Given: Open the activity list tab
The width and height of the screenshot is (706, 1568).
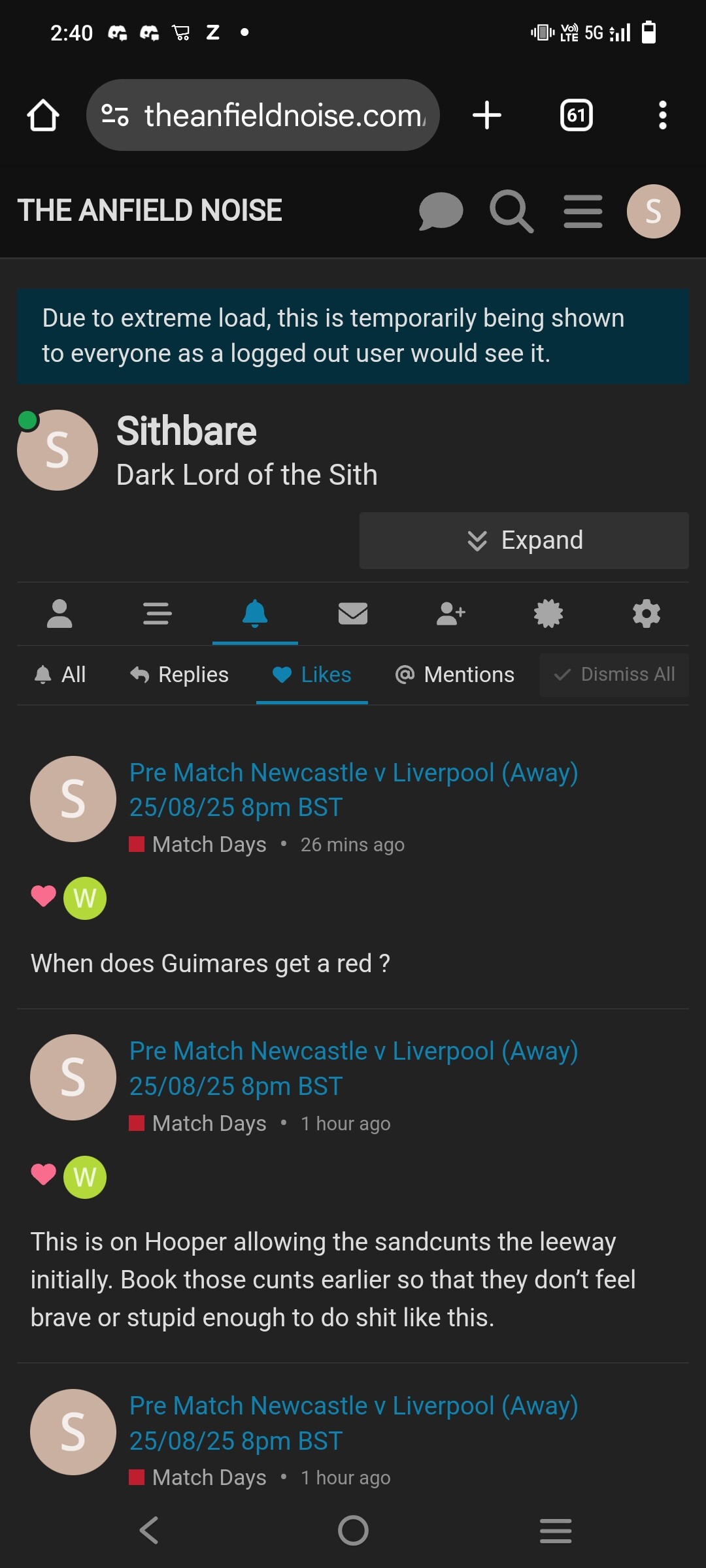Looking at the screenshot, I should pyautogui.click(x=157, y=613).
